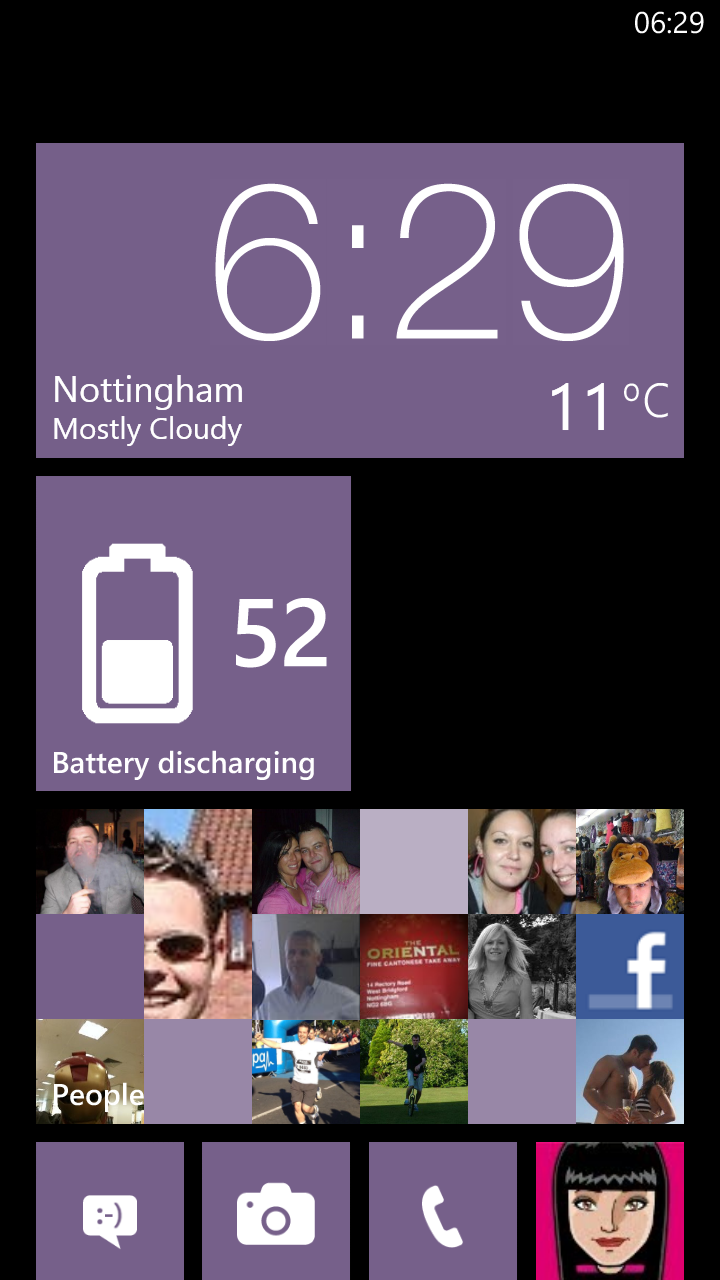The height and width of the screenshot is (1280, 720).
Task: Open the Phone dialer tile
Action: tap(442, 1211)
